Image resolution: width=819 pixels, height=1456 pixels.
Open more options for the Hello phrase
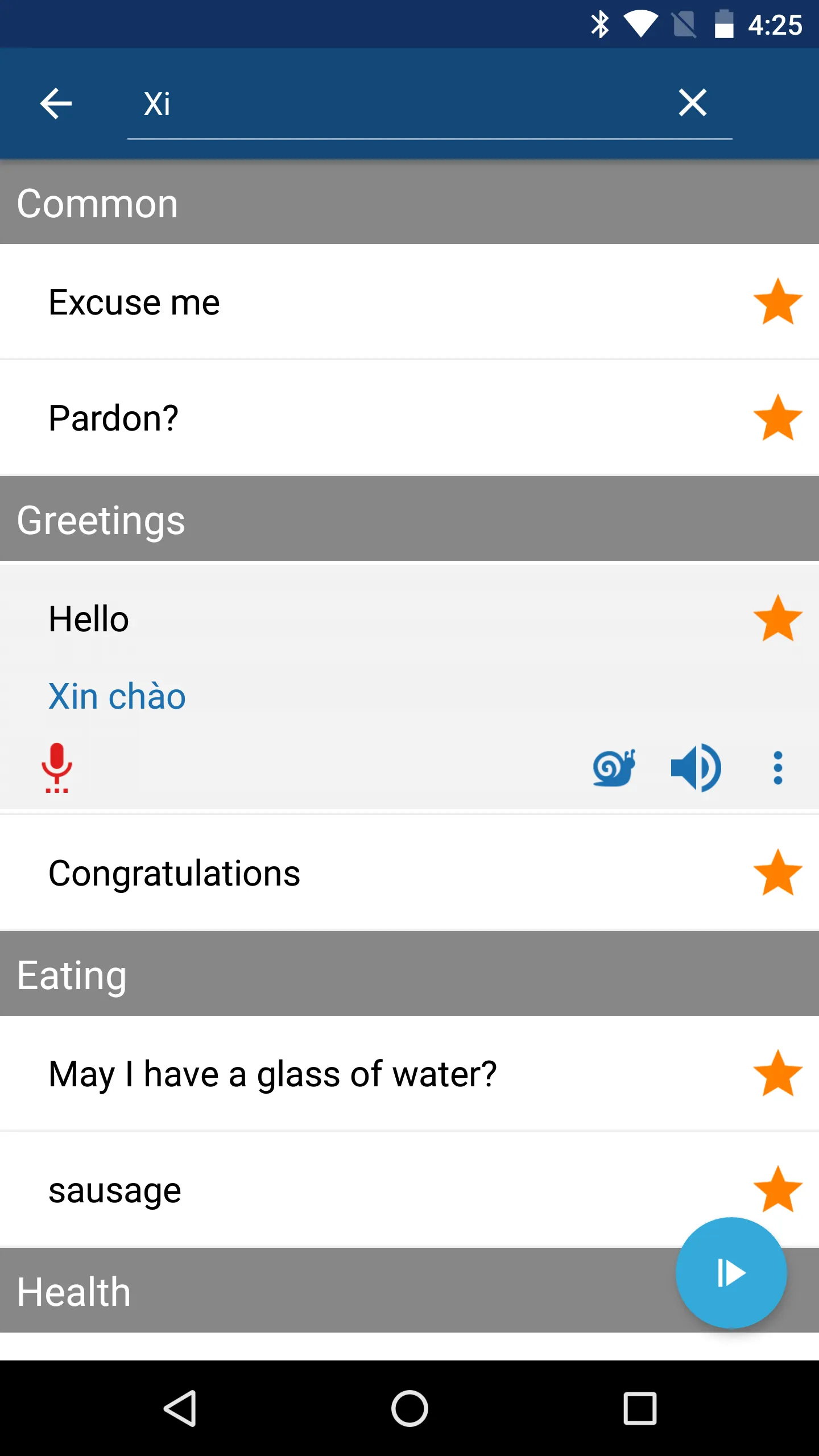coord(777,768)
